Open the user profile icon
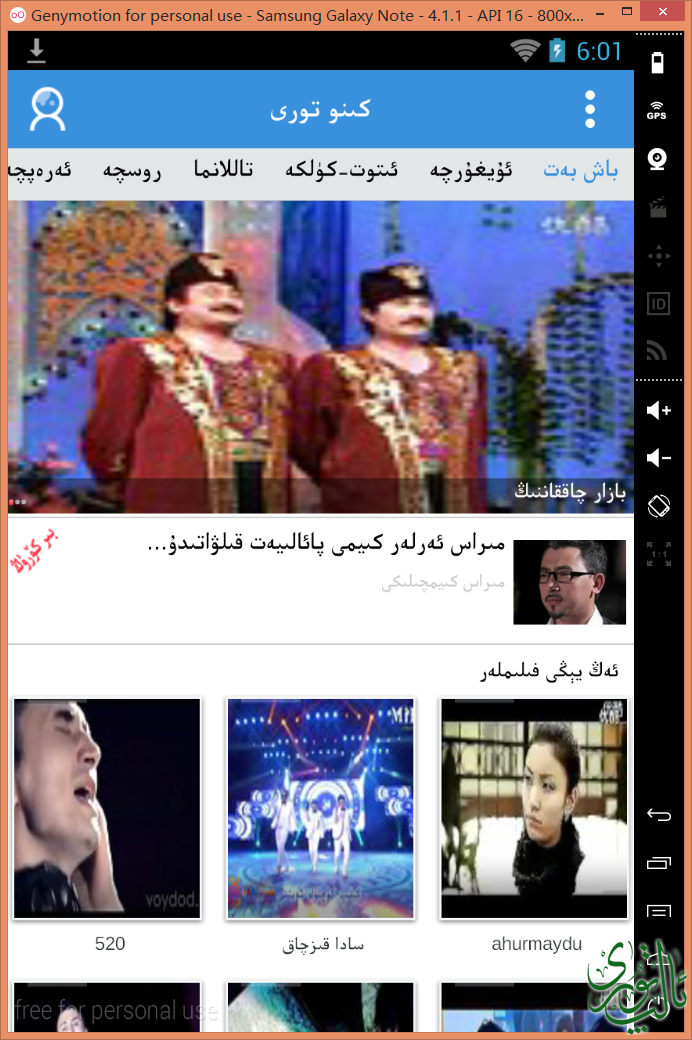Screen dimensions: 692x1040 [47, 109]
